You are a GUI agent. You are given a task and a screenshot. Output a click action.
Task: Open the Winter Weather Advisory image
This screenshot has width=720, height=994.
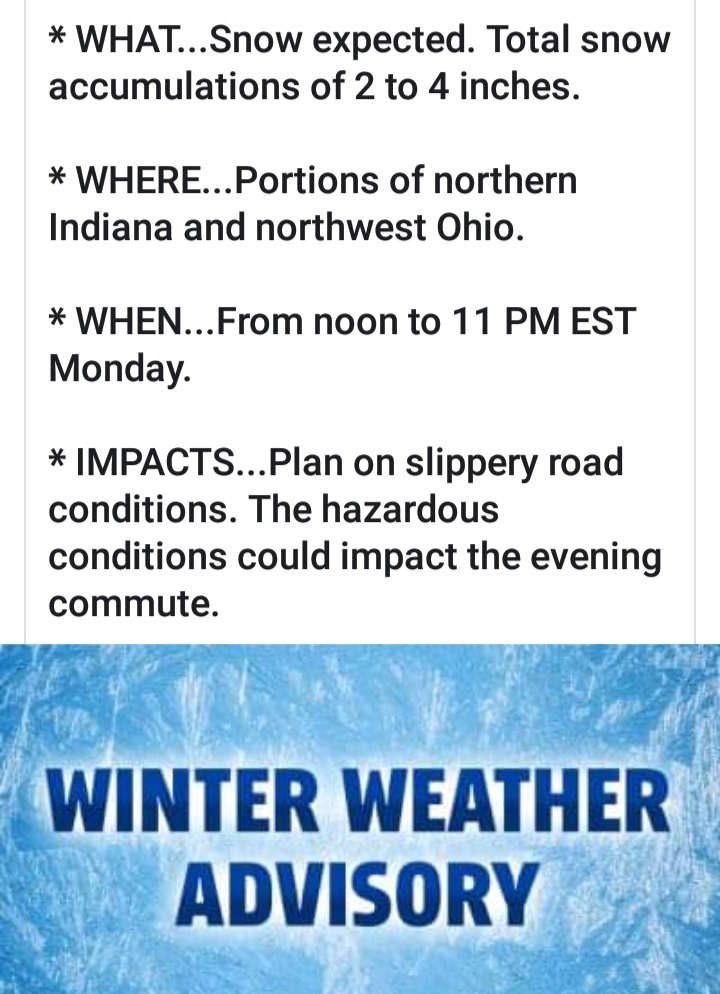[x=360, y=820]
